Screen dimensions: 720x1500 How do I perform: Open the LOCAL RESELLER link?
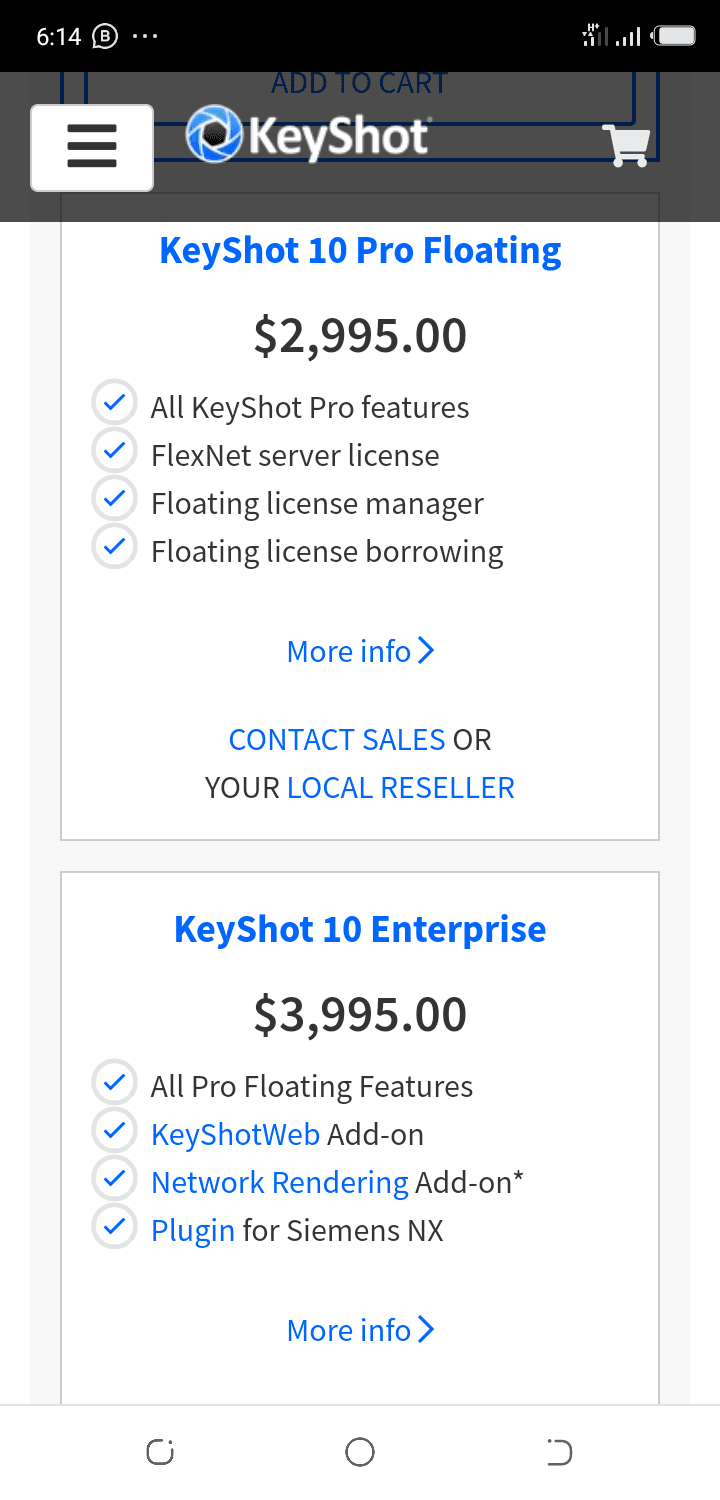(400, 787)
